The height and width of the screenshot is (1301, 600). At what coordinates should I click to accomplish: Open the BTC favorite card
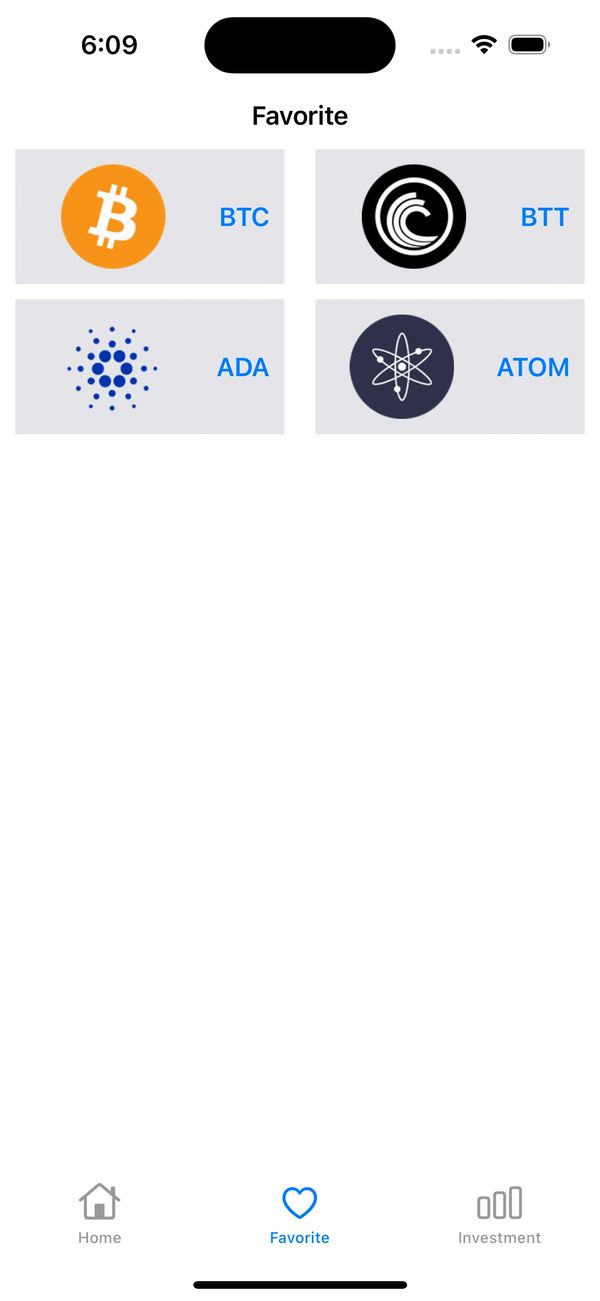pos(150,217)
